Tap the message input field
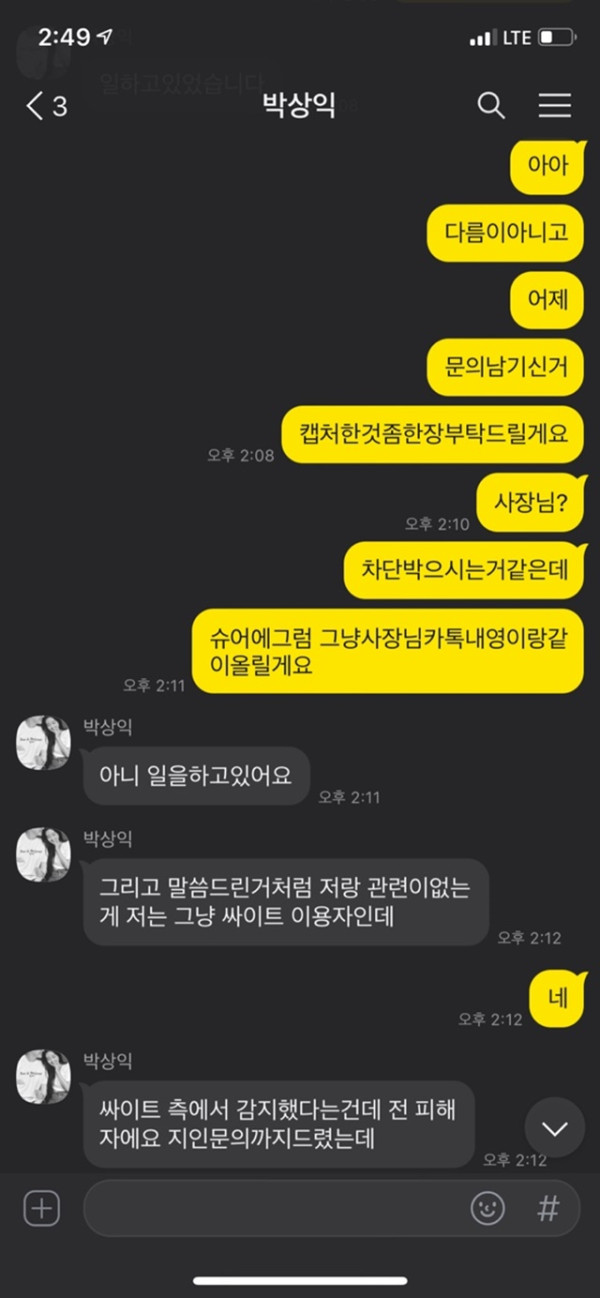 pyautogui.click(x=270, y=1209)
